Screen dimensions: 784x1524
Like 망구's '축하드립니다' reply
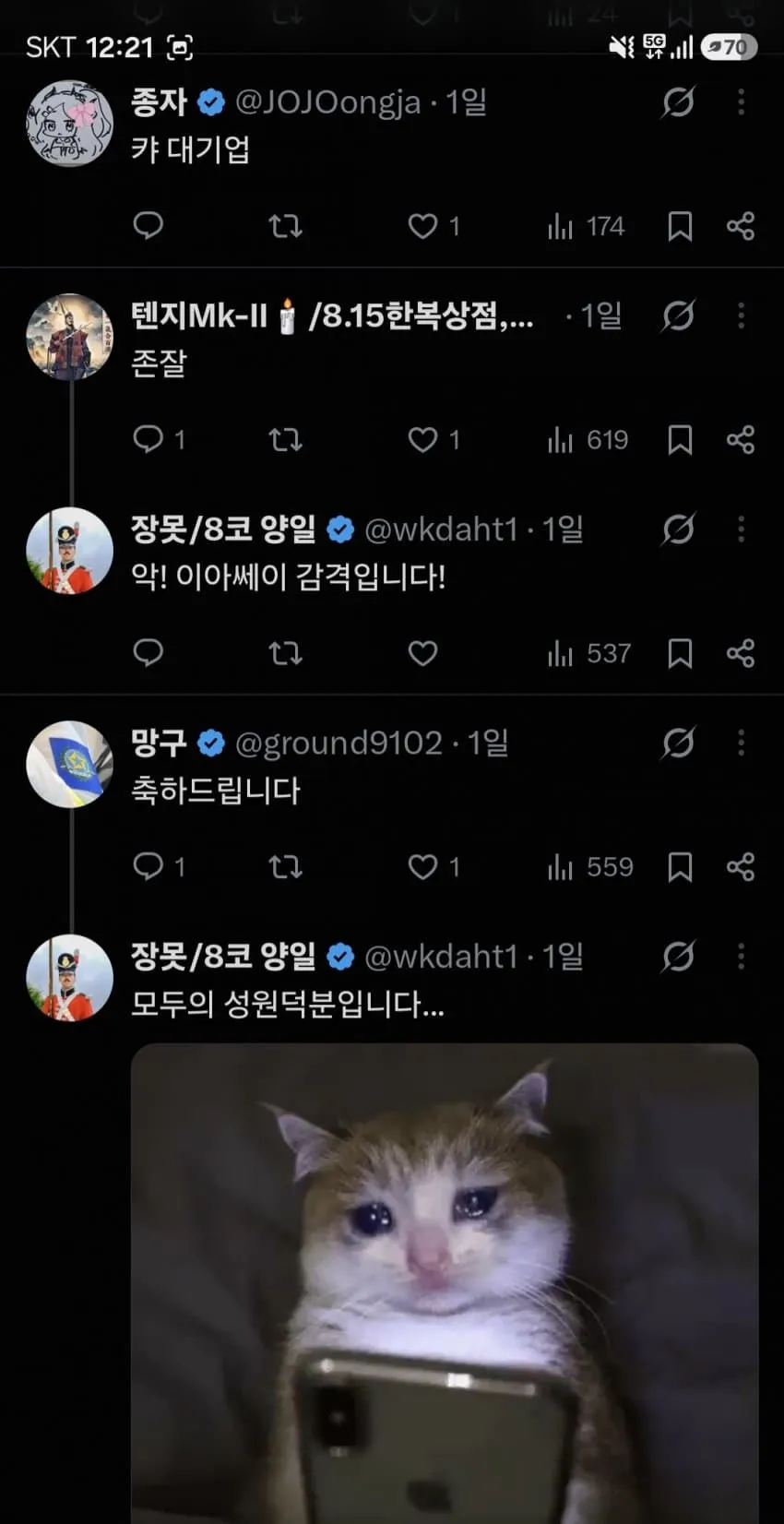tap(434, 867)
